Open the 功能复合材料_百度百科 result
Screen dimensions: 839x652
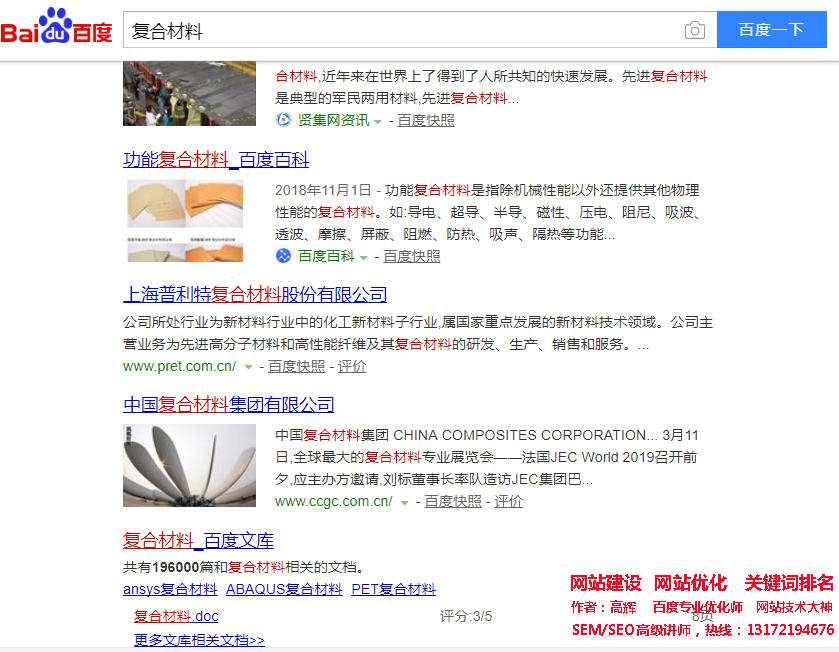click(x=216, y=160)
